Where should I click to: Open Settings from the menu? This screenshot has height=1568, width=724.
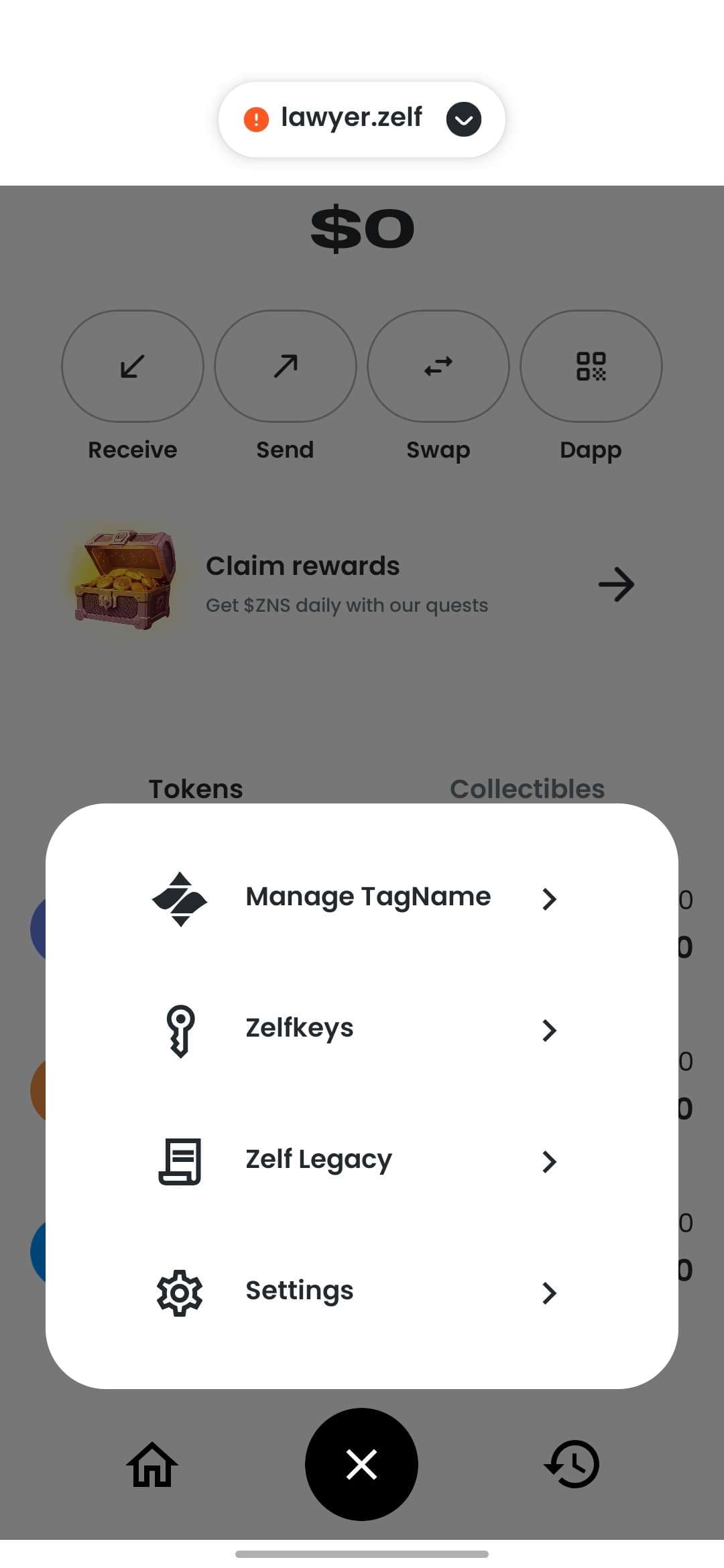(x=362, y=1292)
